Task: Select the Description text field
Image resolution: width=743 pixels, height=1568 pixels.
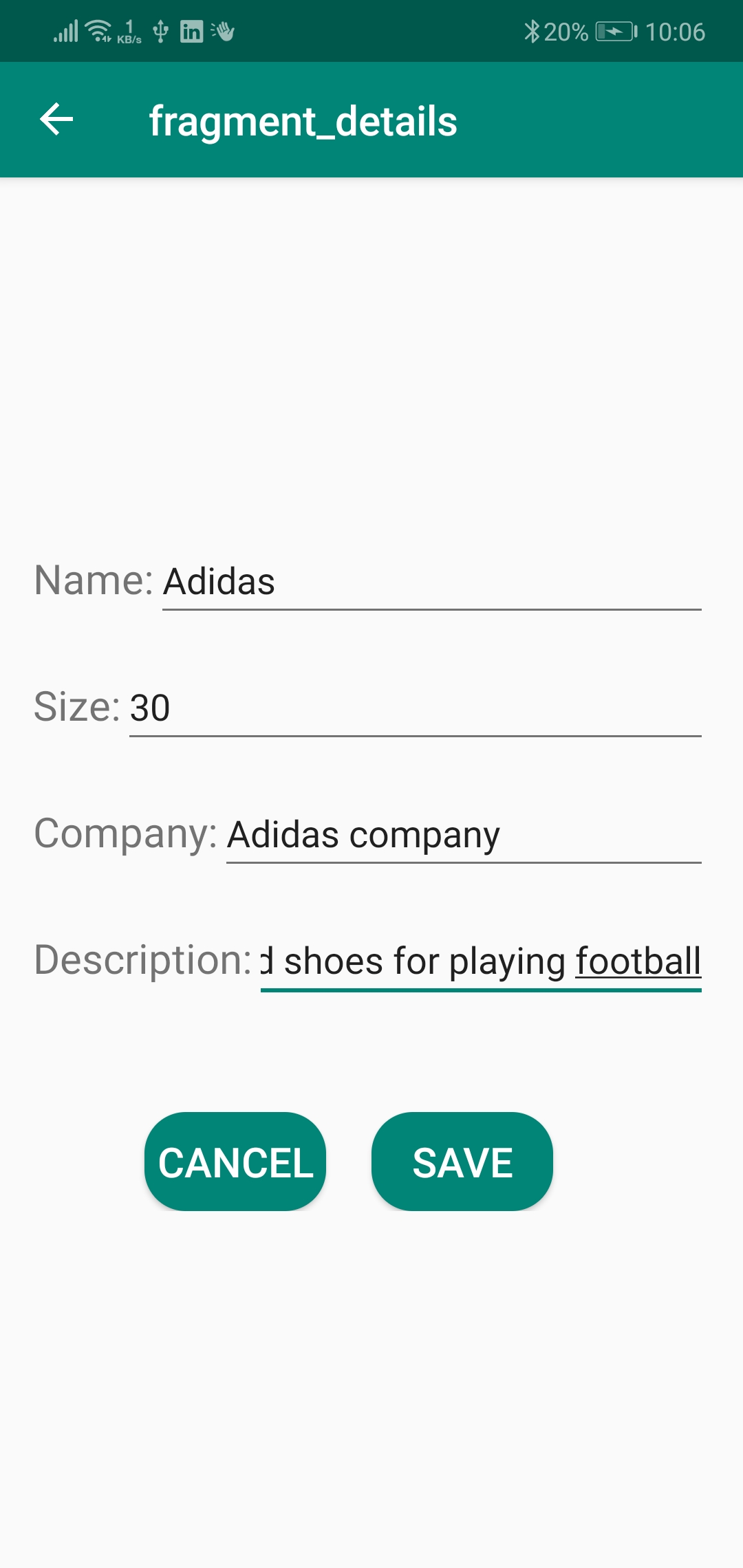Action: pyautogui.click(x=480, y=961)
